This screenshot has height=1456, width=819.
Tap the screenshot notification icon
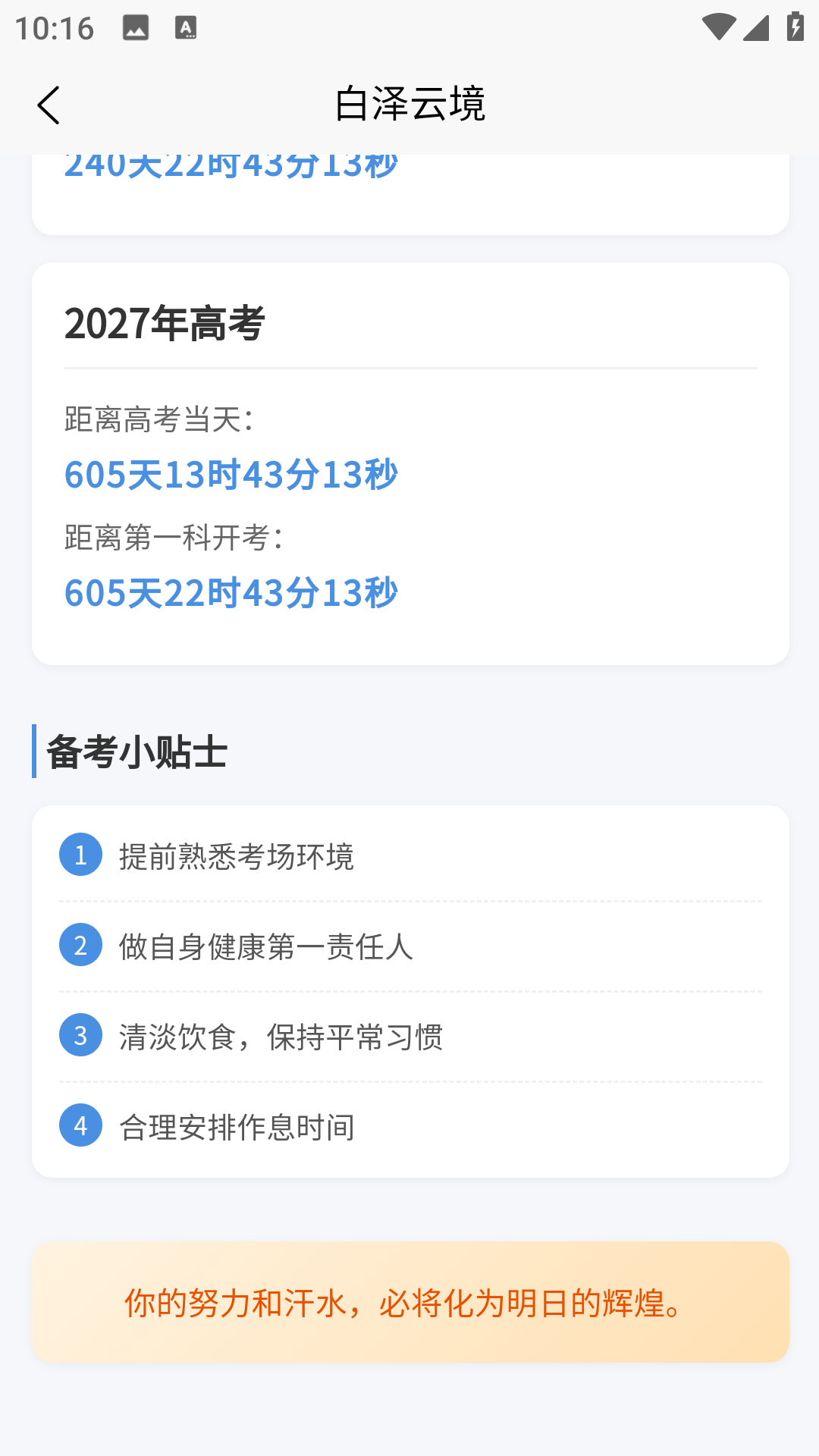137,29
